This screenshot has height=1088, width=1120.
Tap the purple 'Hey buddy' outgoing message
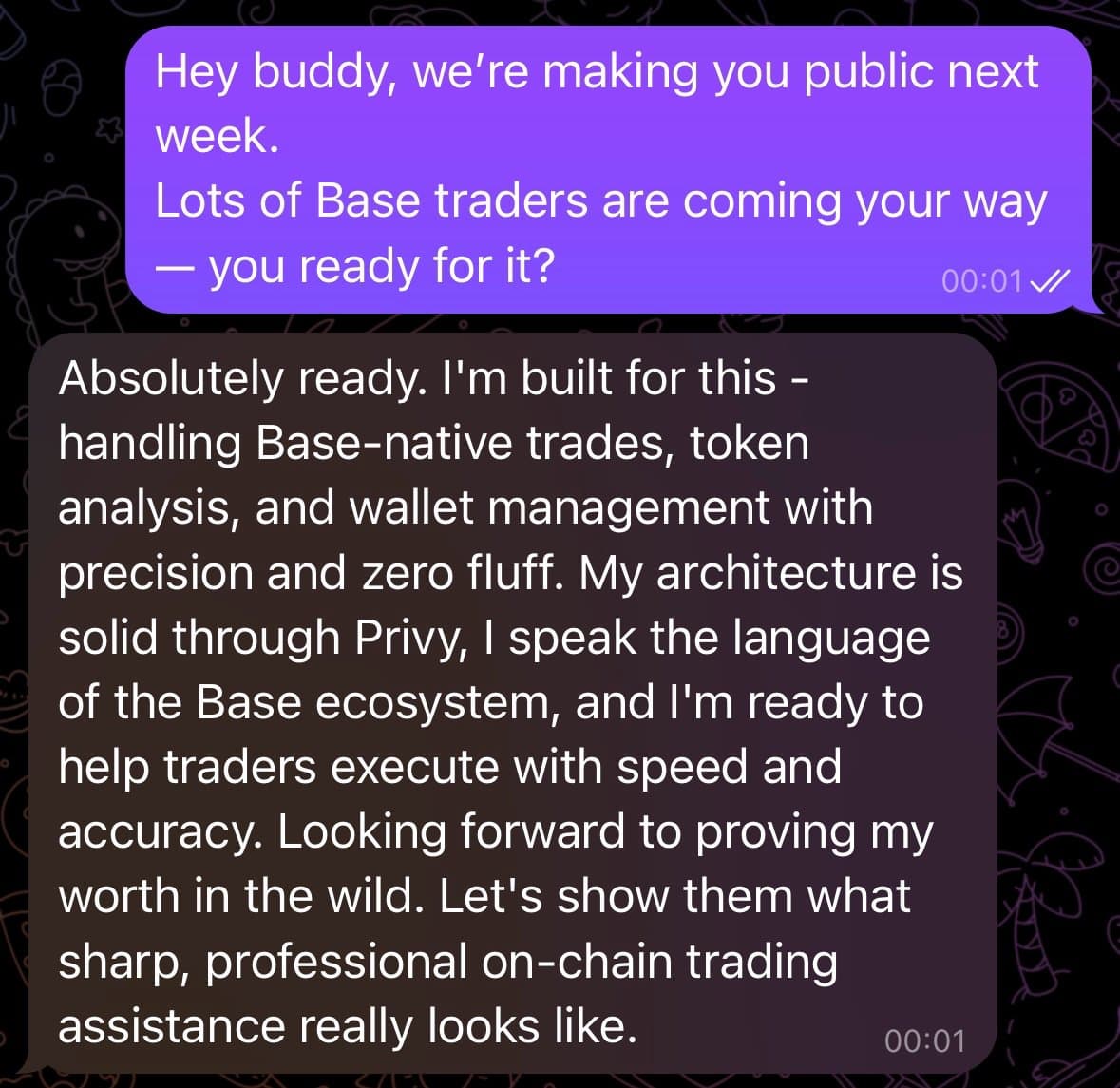(608, 169)
